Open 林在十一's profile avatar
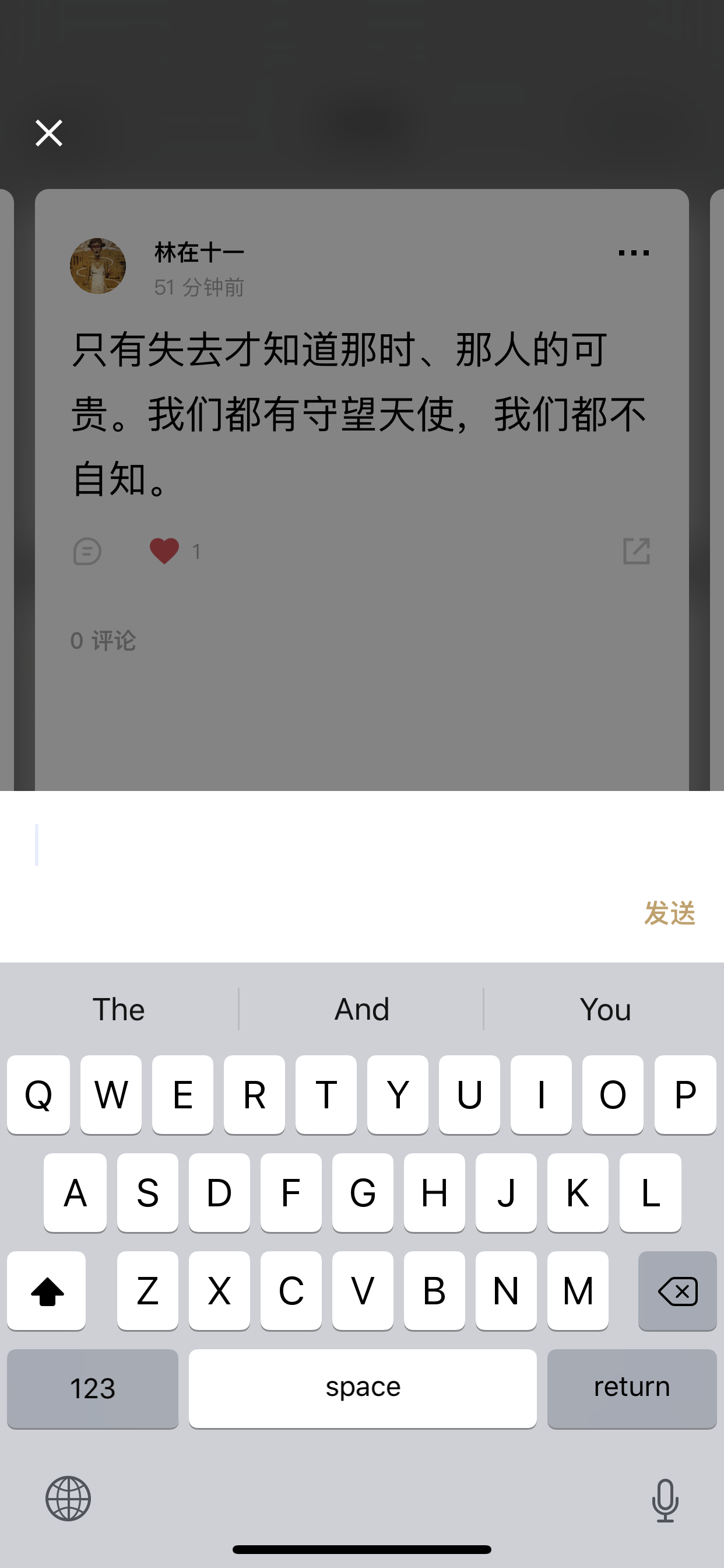Screen dimensions: 724x1568 tap(98, 266)
